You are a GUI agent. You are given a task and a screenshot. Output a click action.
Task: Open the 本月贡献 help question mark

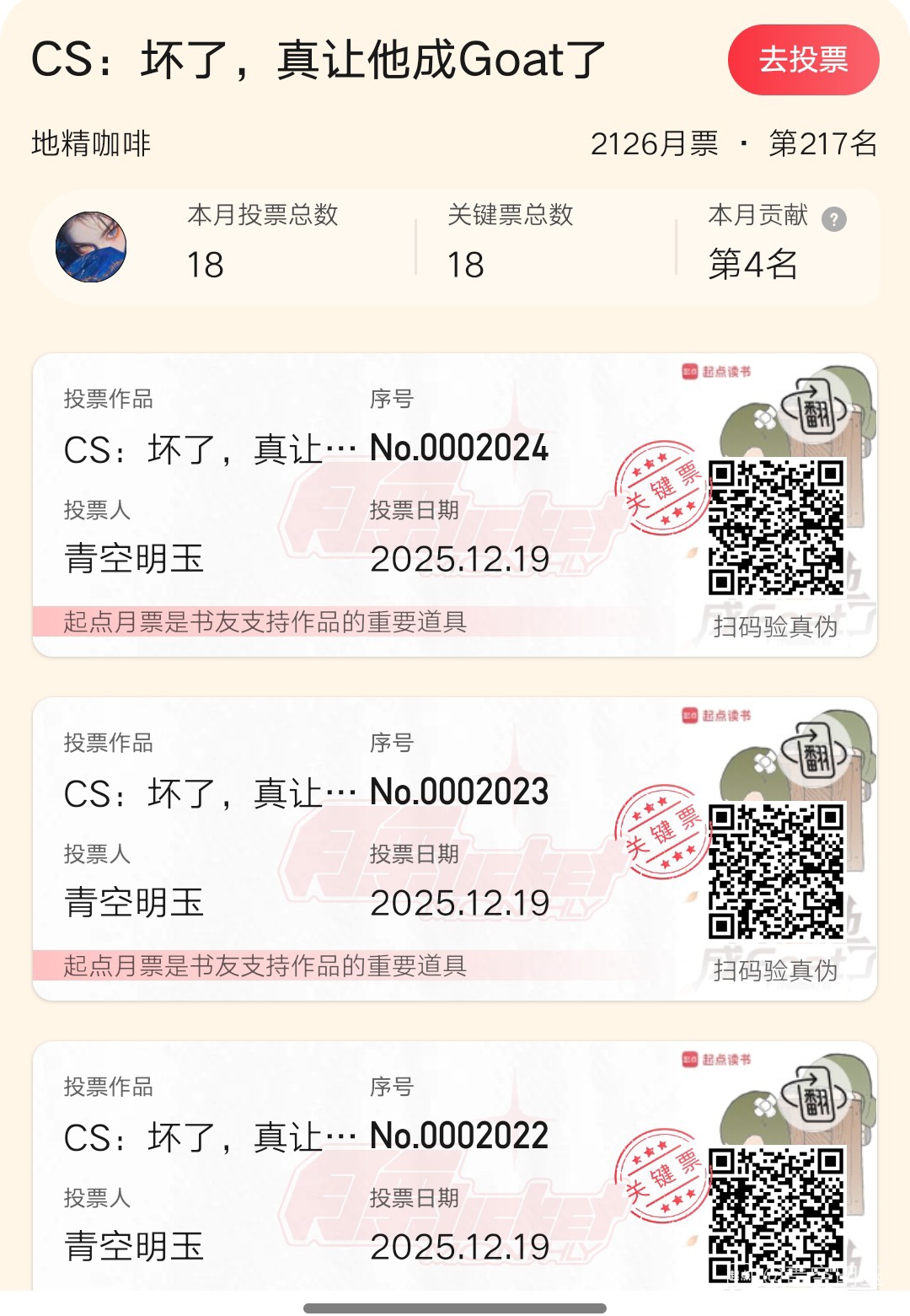[x=833, y=219]
